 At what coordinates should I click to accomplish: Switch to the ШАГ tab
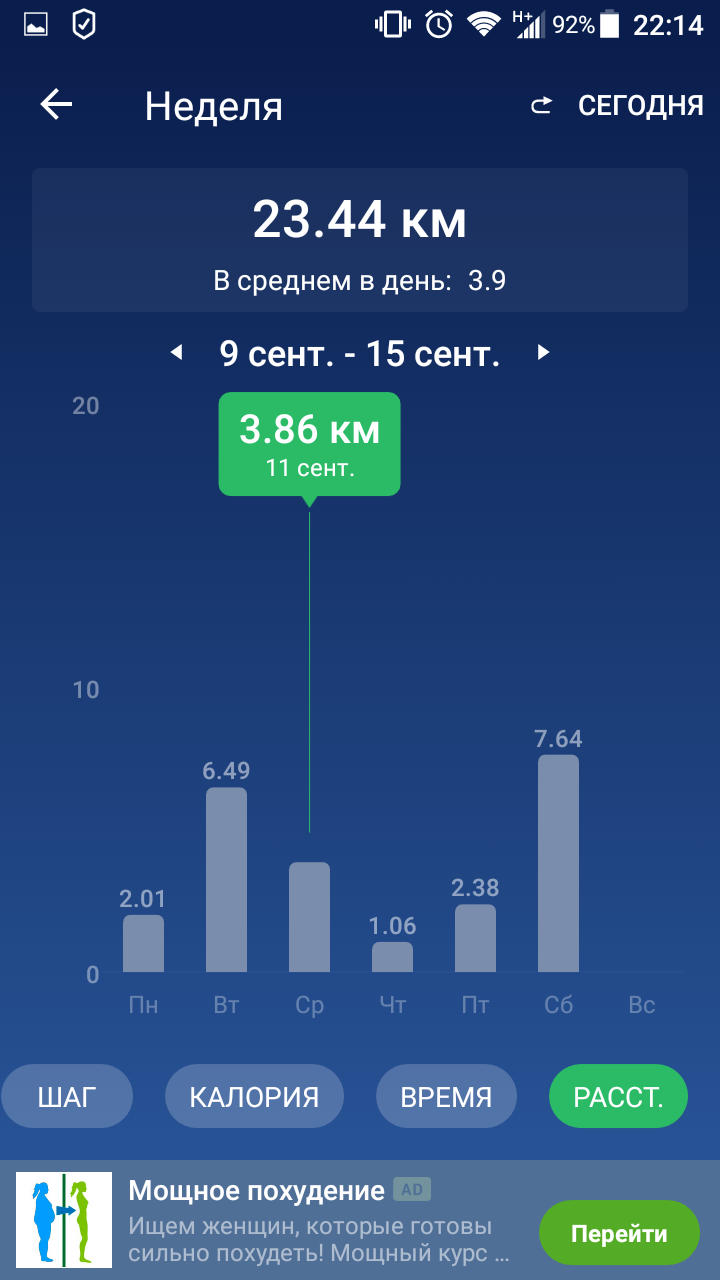tap(66, 1097)
